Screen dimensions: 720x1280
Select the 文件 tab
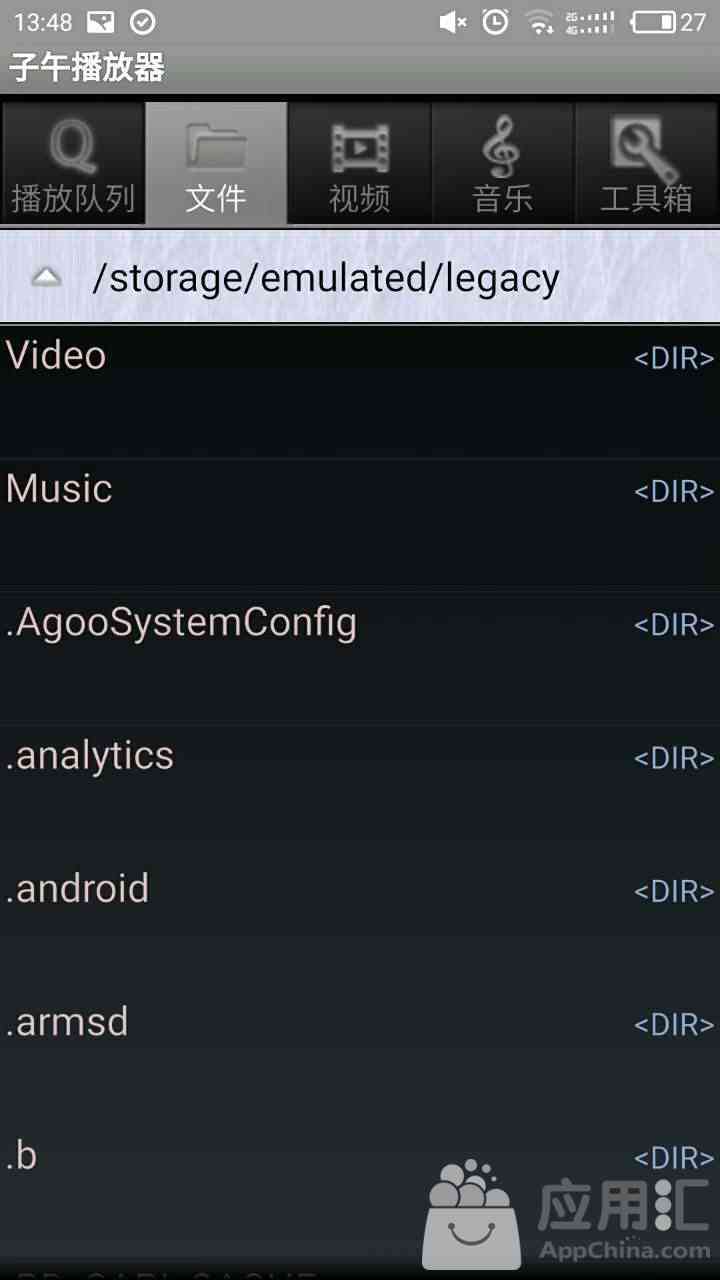[216, 163]
